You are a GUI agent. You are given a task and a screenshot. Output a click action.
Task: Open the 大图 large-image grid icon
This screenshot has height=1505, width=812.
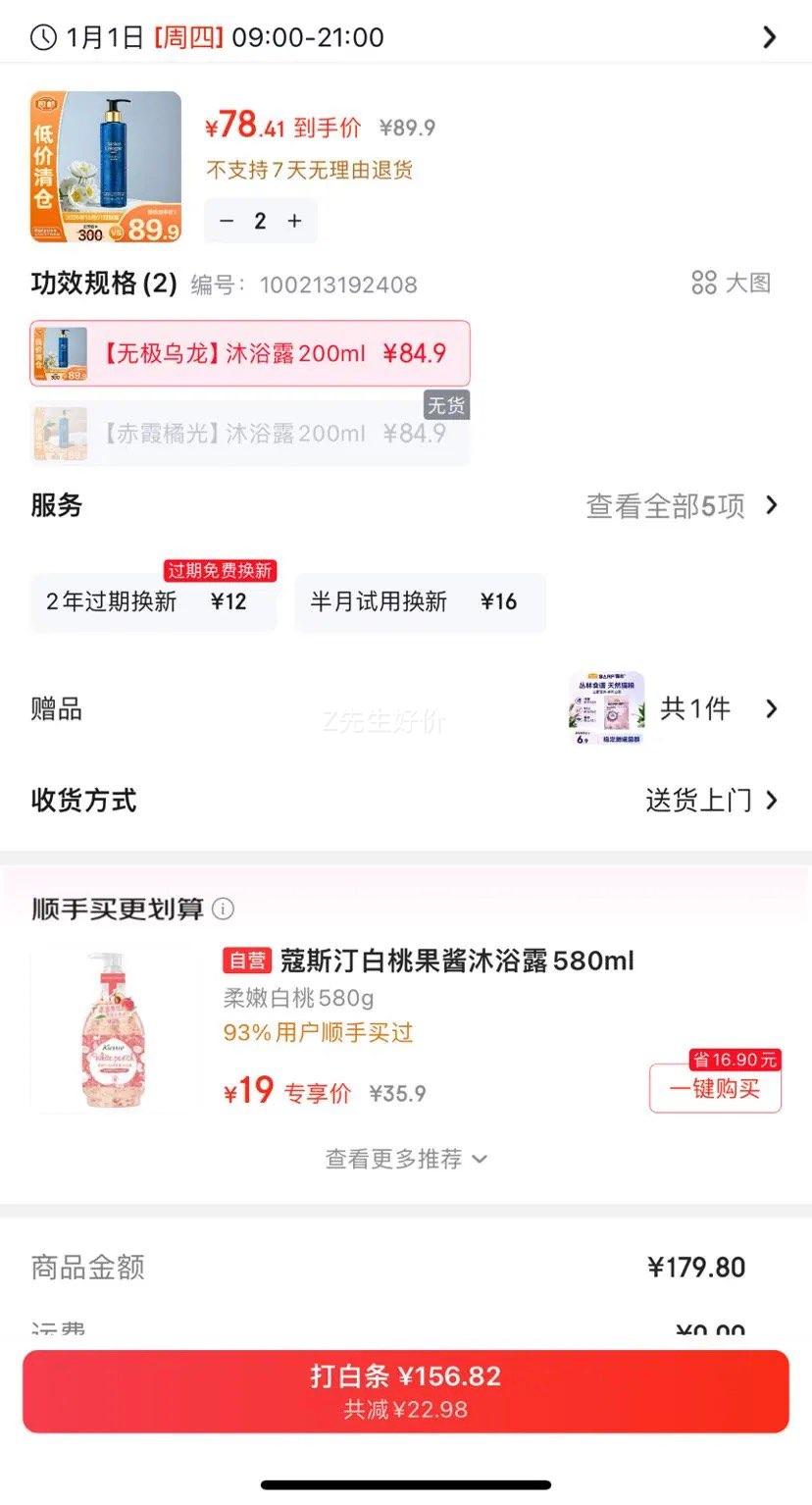tap(704, 283)
